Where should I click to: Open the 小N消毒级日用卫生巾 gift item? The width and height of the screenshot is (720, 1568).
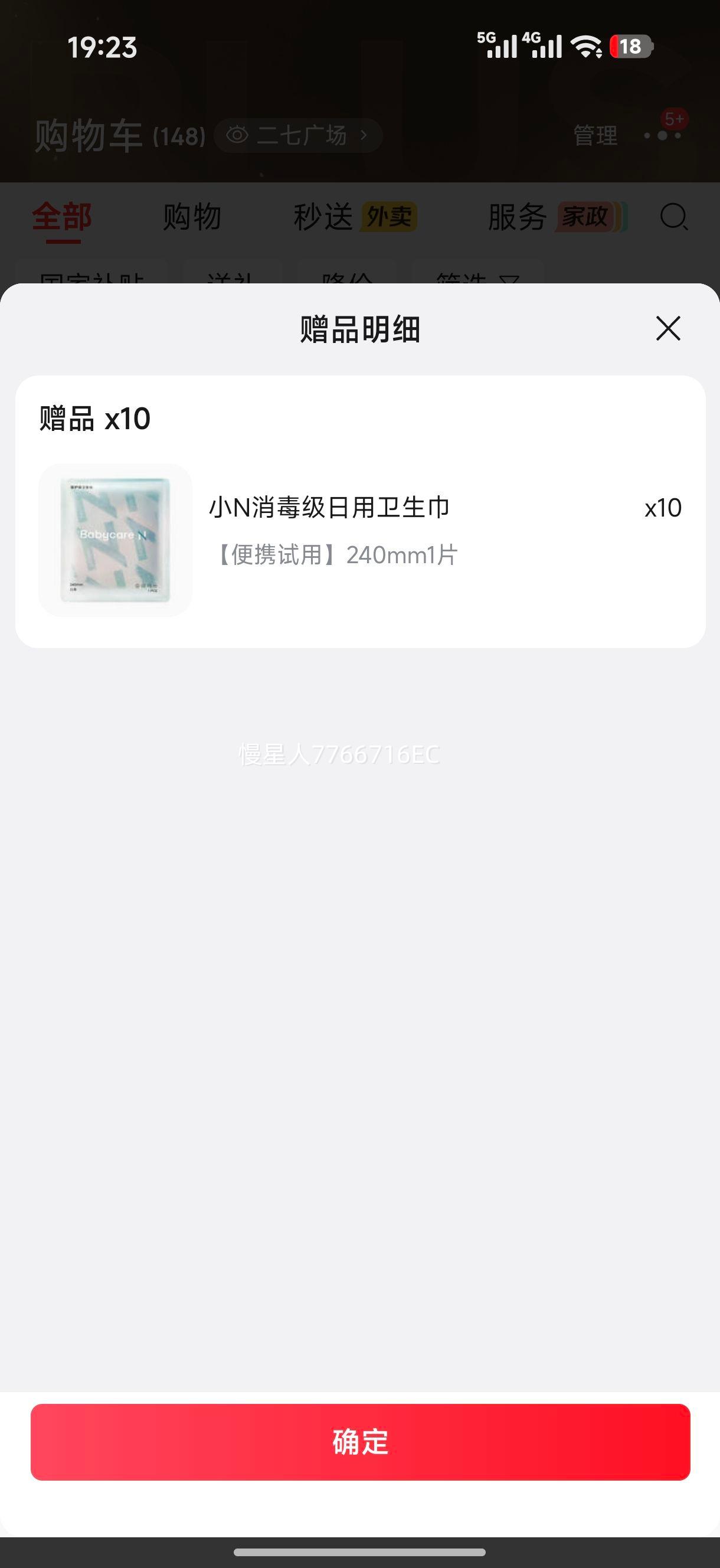pyautogui.click(x=329, y=508)
